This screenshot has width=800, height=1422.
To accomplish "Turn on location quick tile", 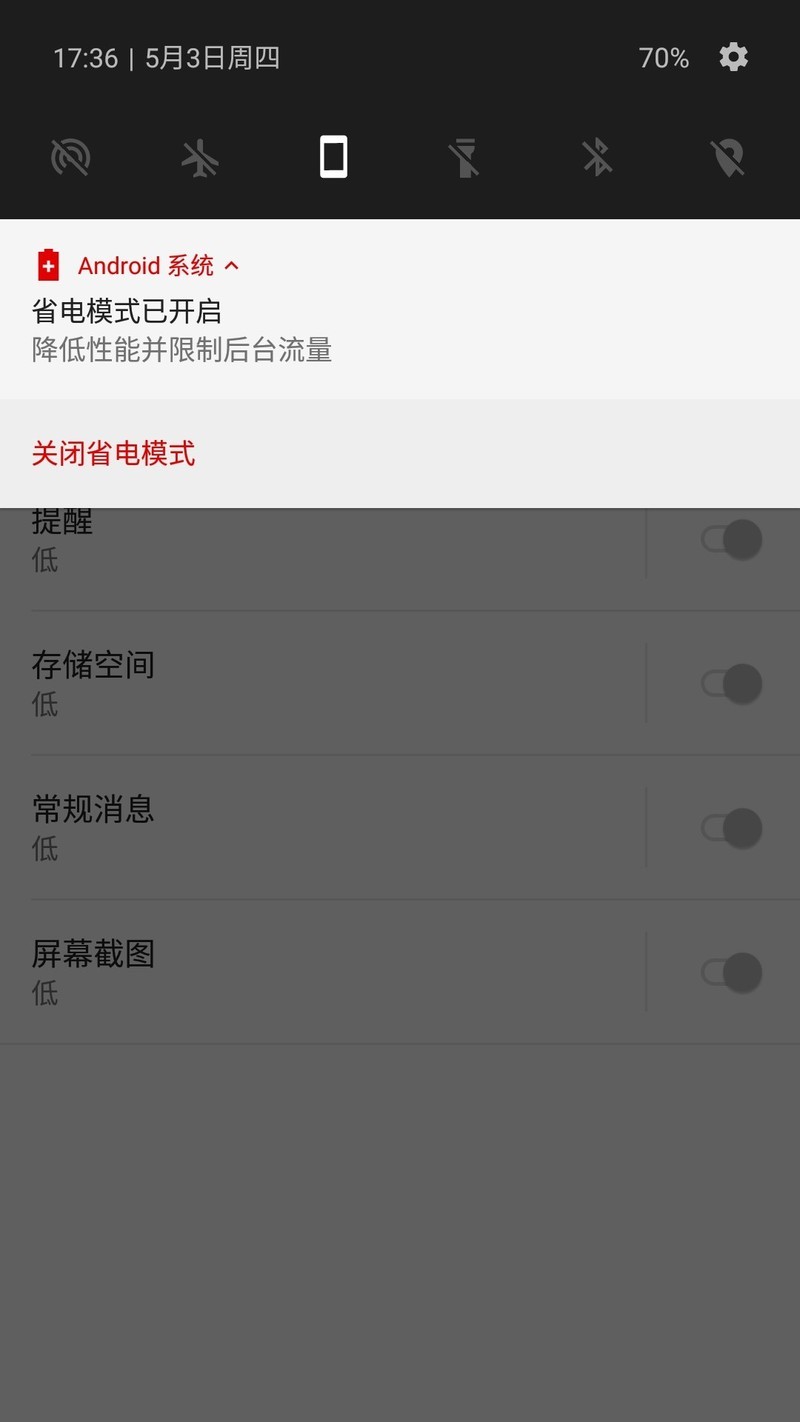I will click(x=728, y=157).
